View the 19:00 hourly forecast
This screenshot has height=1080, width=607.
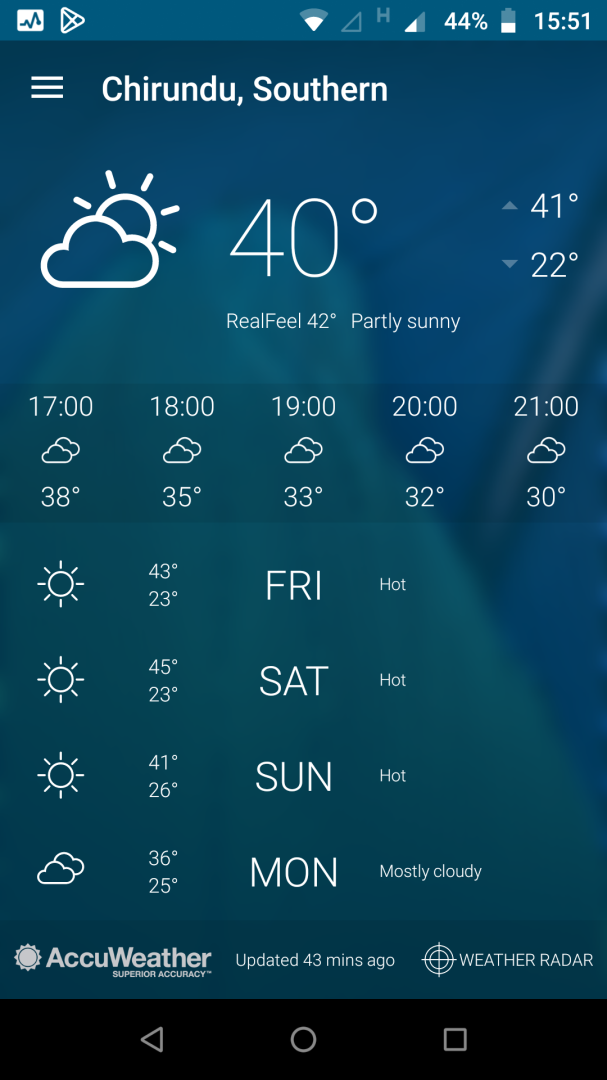tap(304, 451)
